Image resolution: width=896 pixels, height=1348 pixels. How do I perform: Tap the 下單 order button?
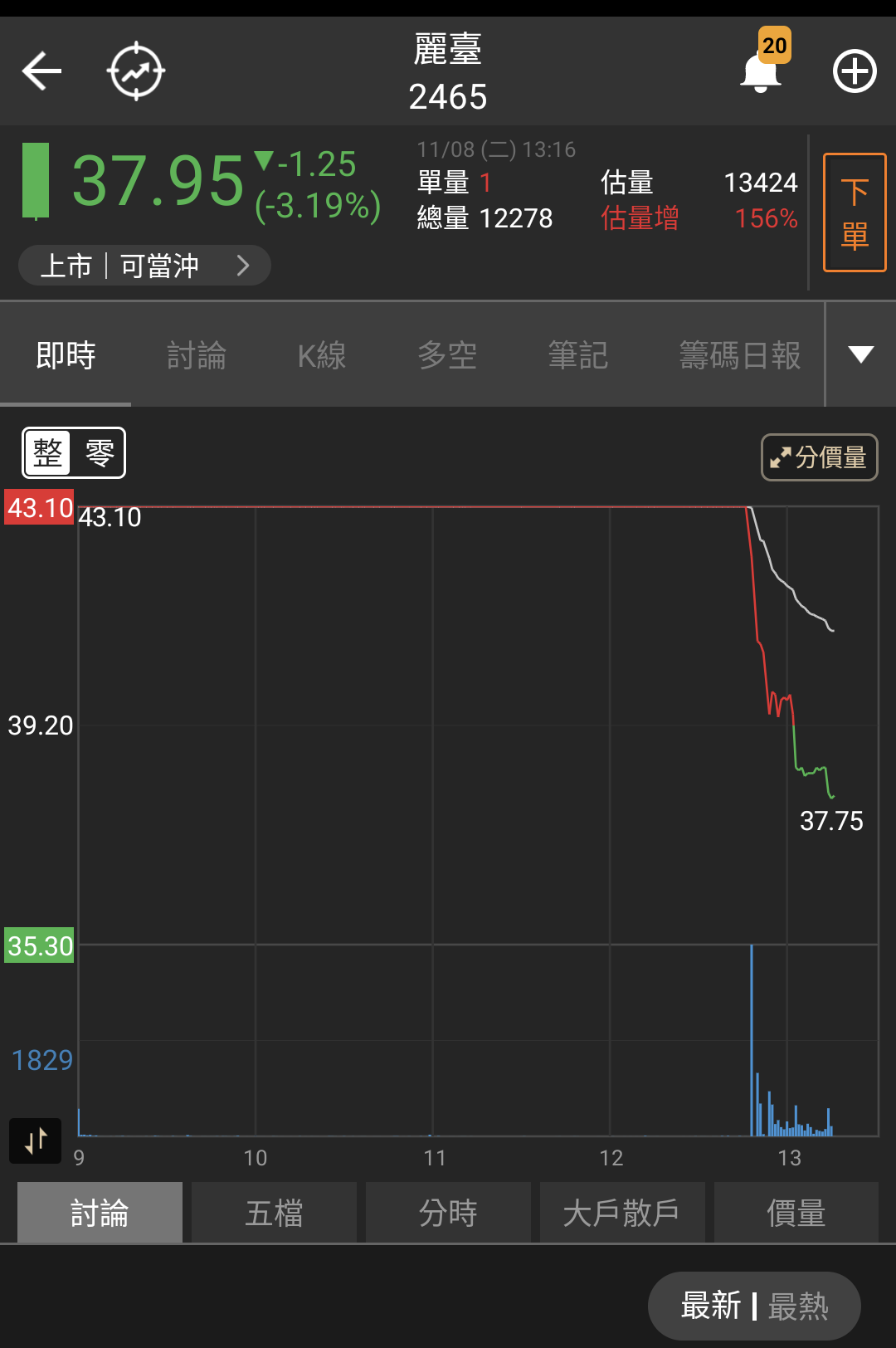point(855,212)
